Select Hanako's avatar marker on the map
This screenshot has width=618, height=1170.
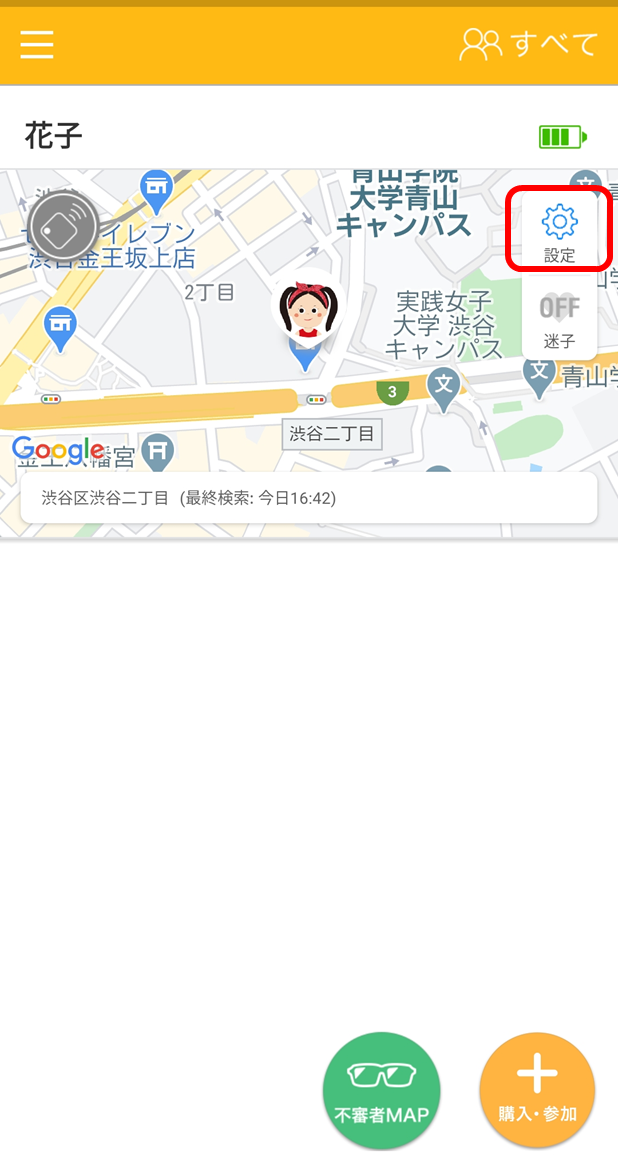(x=304, y=310)
